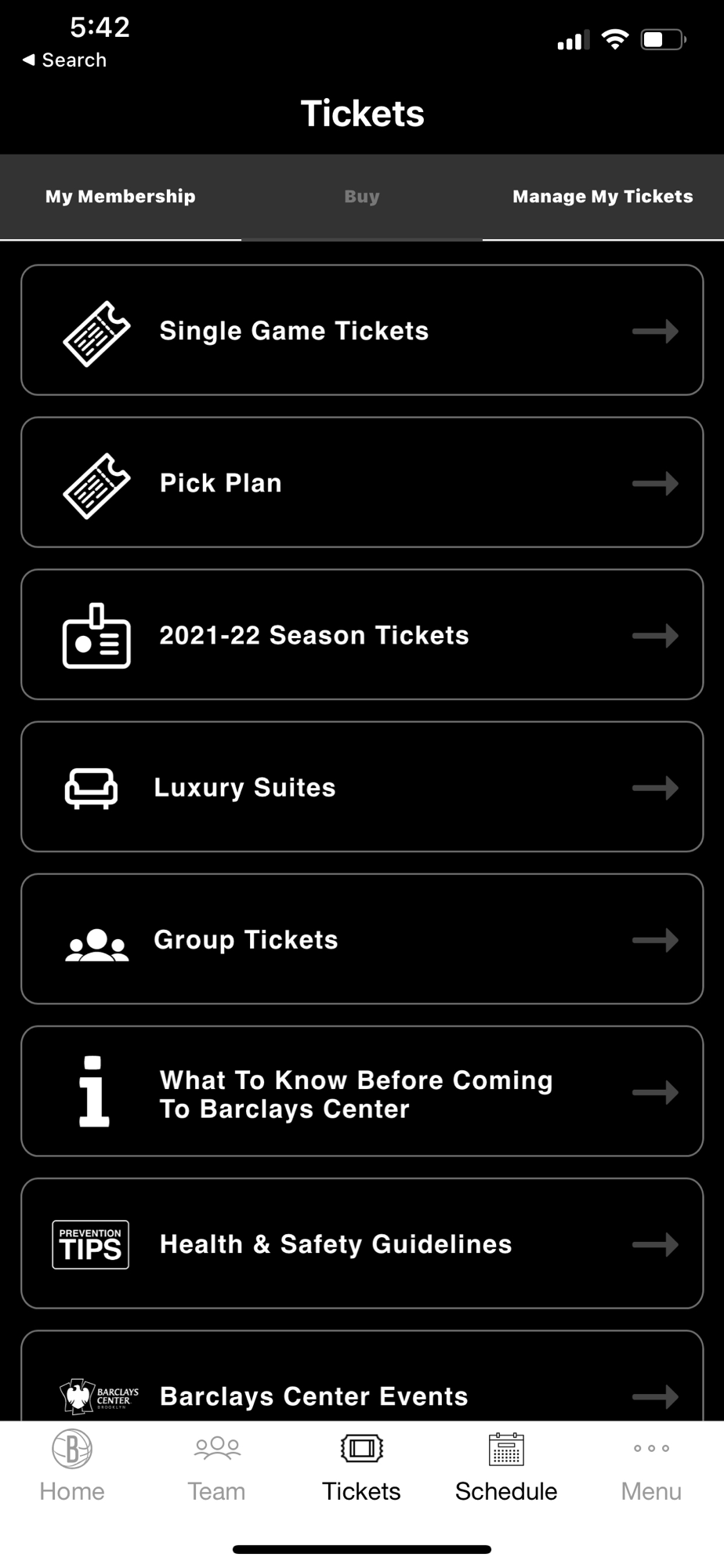Tap the Tickets tab in bottom bar
Screen dimensions: 724x1568
pyautogui.click(x=362, y=1466)
